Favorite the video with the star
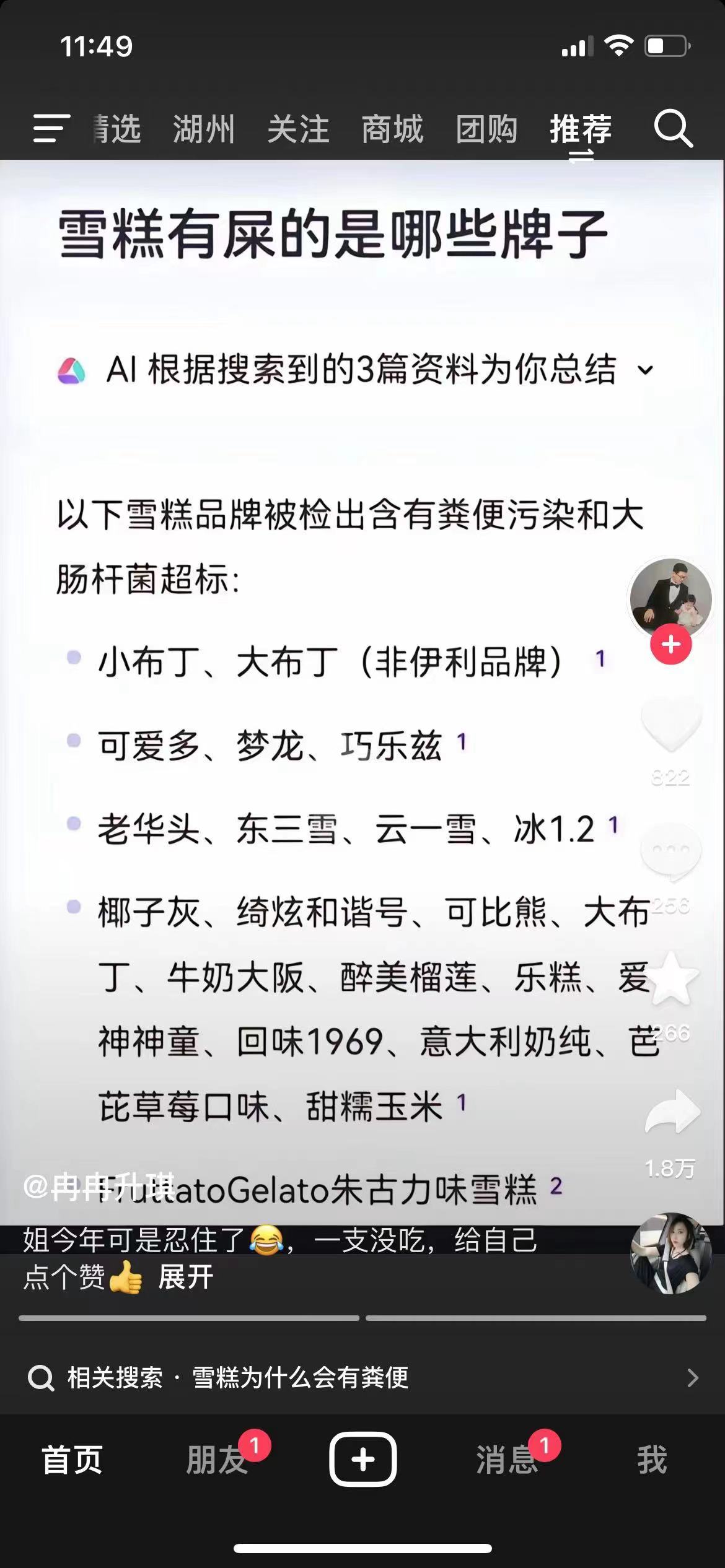725x1568 pixels. coord(670,980)
